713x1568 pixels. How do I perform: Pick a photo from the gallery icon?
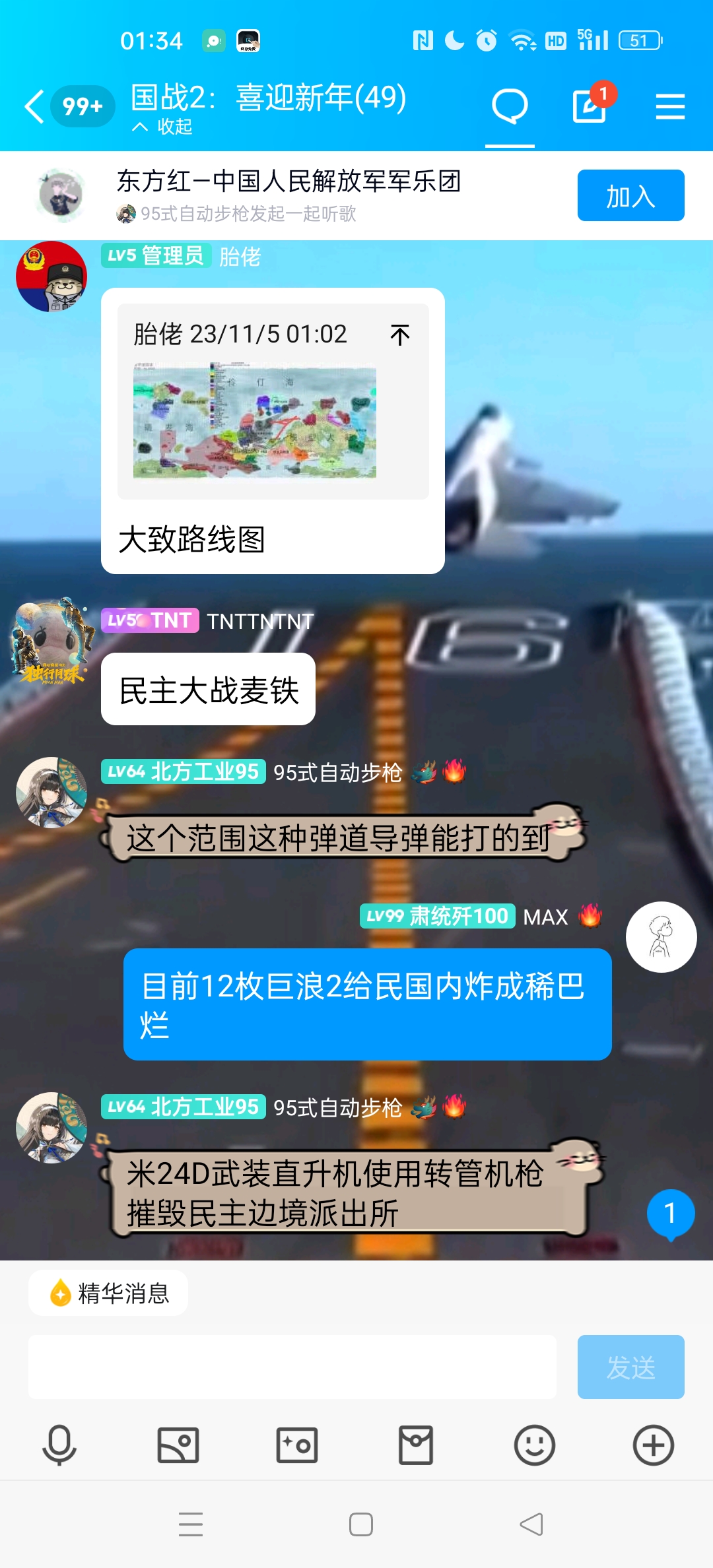178,1445
